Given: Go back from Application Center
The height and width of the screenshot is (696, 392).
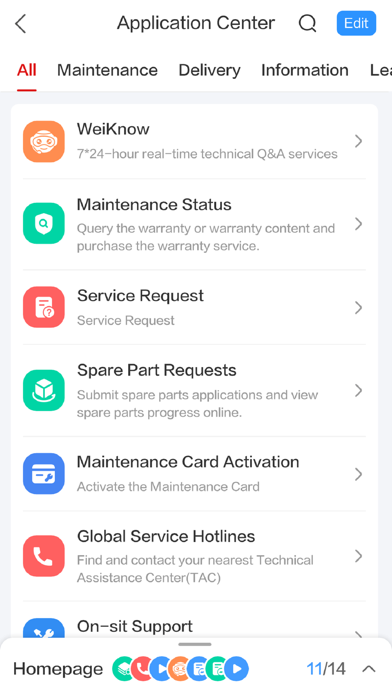Looking at the screenshot, I should [21, 23].
